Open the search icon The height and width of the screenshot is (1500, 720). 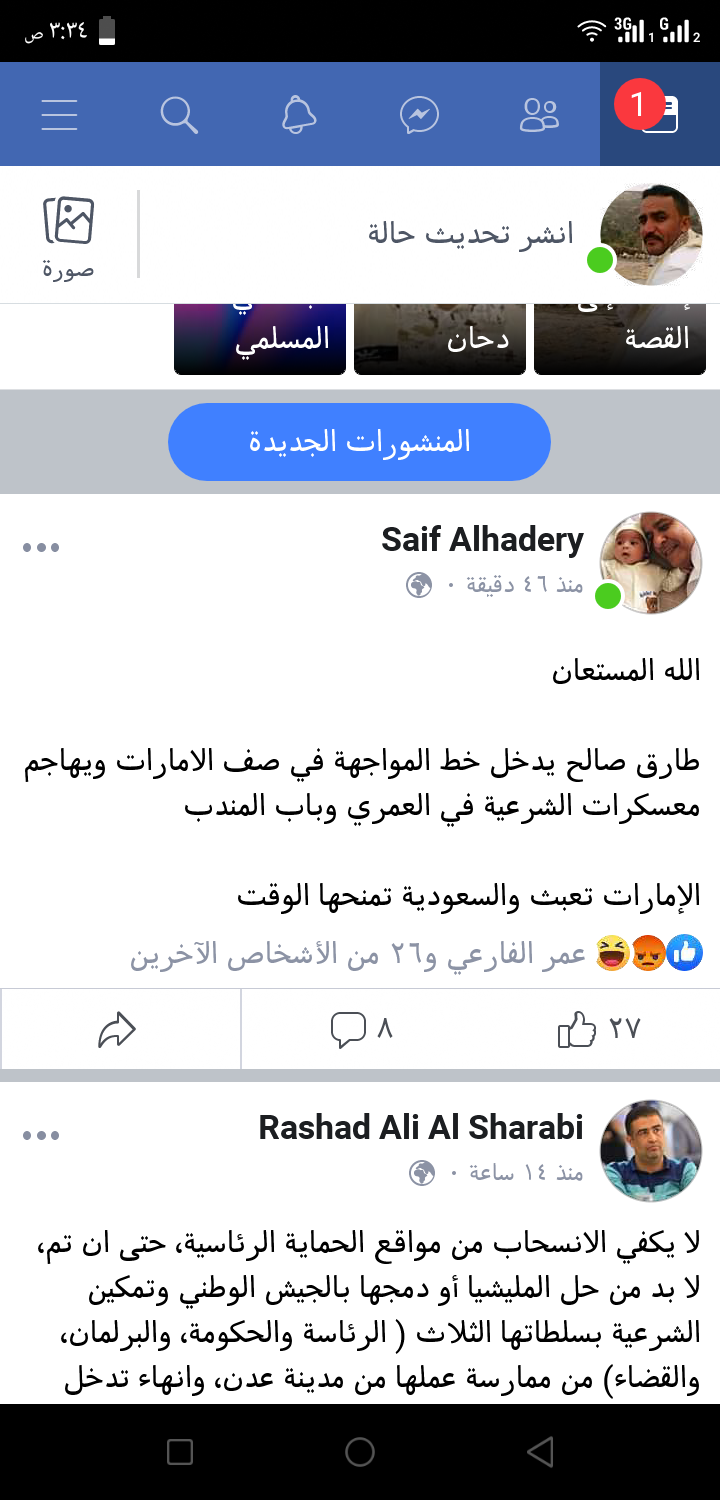[179, 116]
